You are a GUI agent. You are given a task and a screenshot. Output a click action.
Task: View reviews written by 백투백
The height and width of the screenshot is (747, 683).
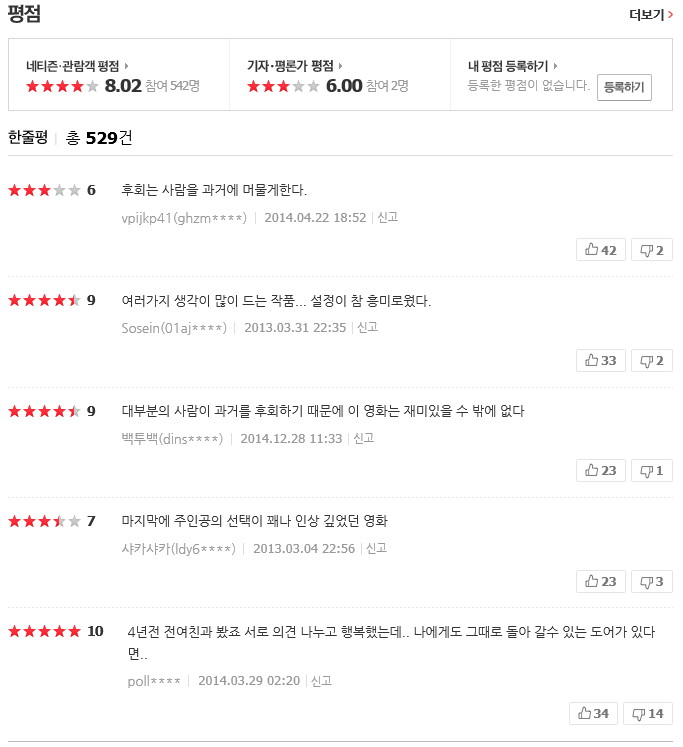pos(171,438)
